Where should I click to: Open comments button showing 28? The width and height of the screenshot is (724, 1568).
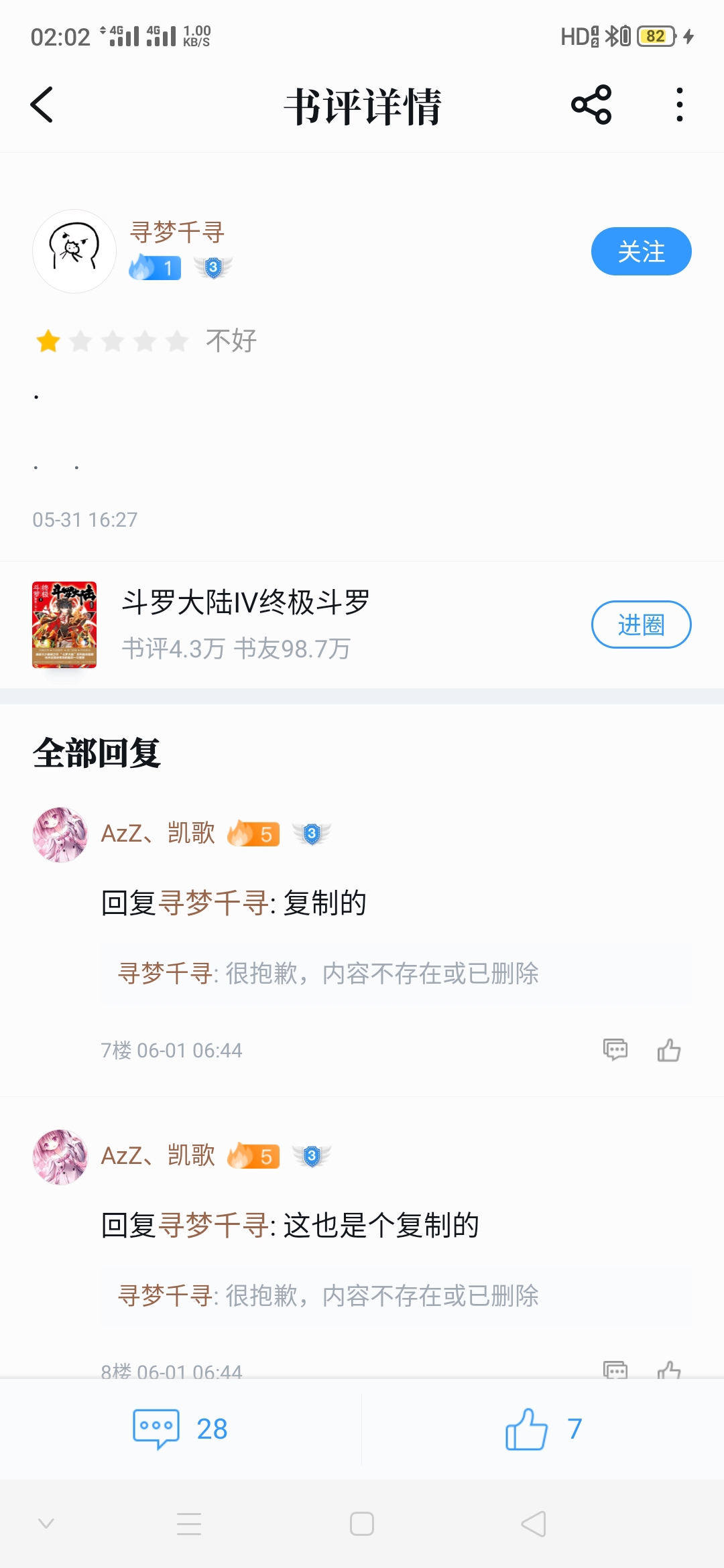(x=180, y=1429)
